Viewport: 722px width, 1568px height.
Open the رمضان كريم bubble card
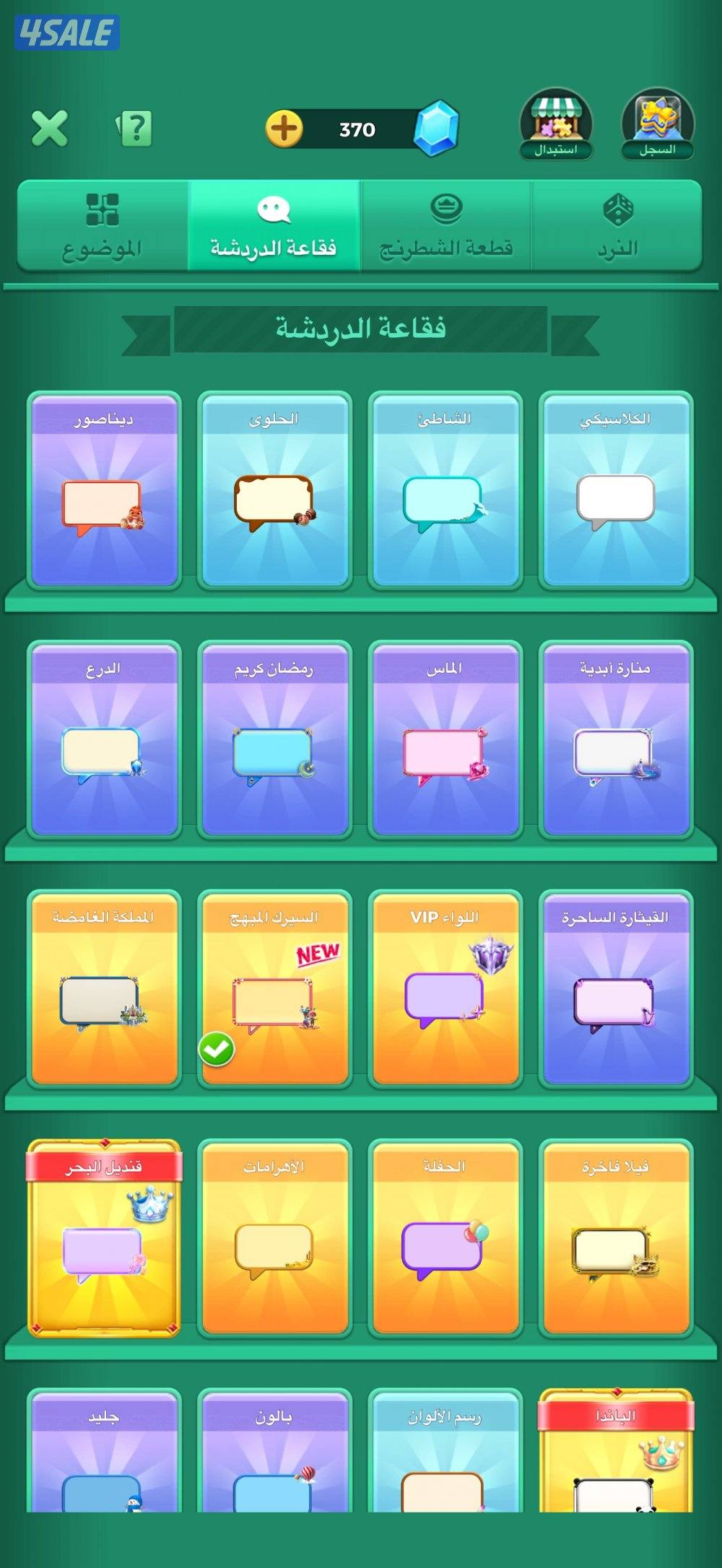point(274,740)
